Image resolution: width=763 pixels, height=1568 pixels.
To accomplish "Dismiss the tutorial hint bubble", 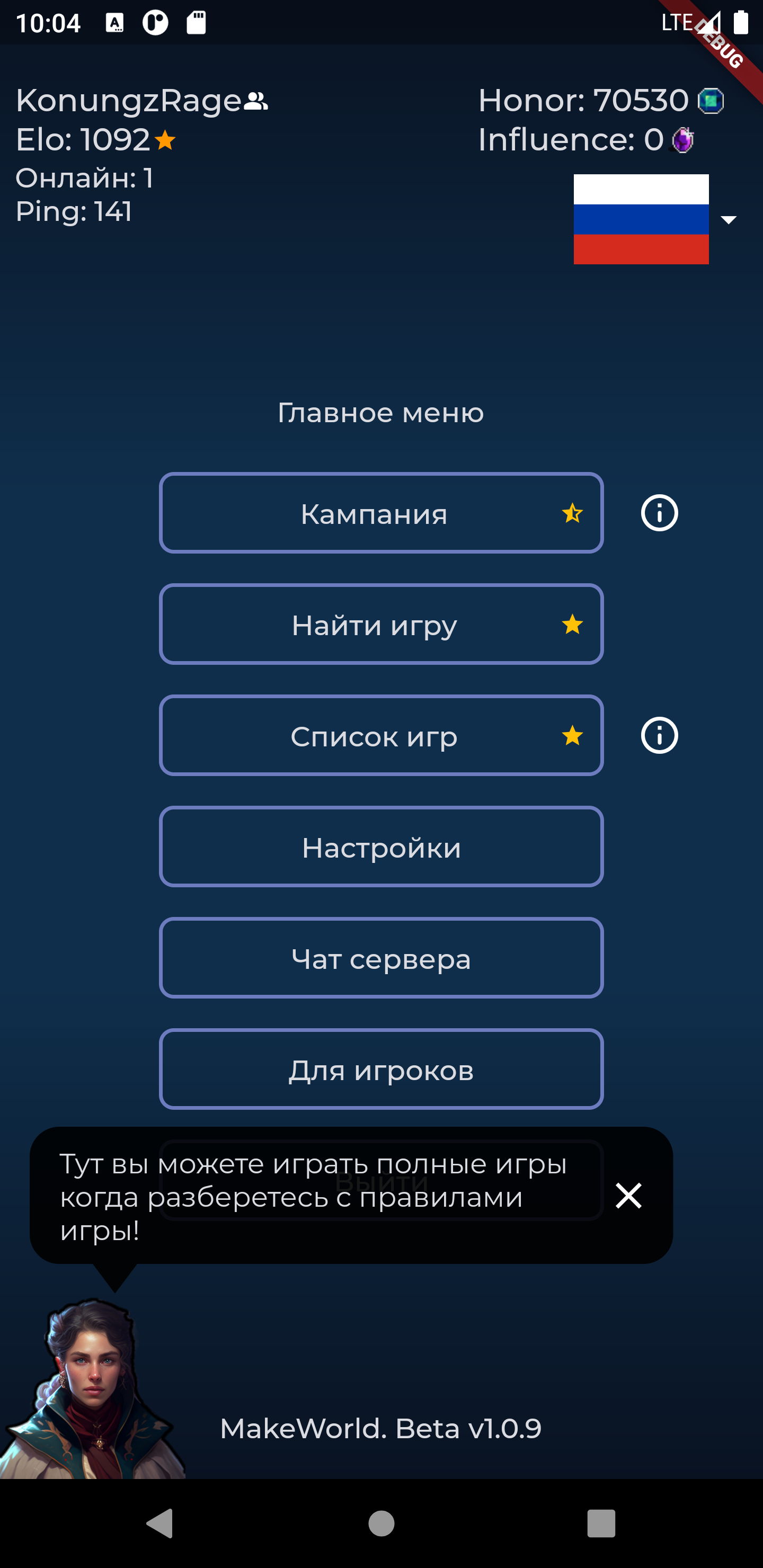I will 628,1196.
